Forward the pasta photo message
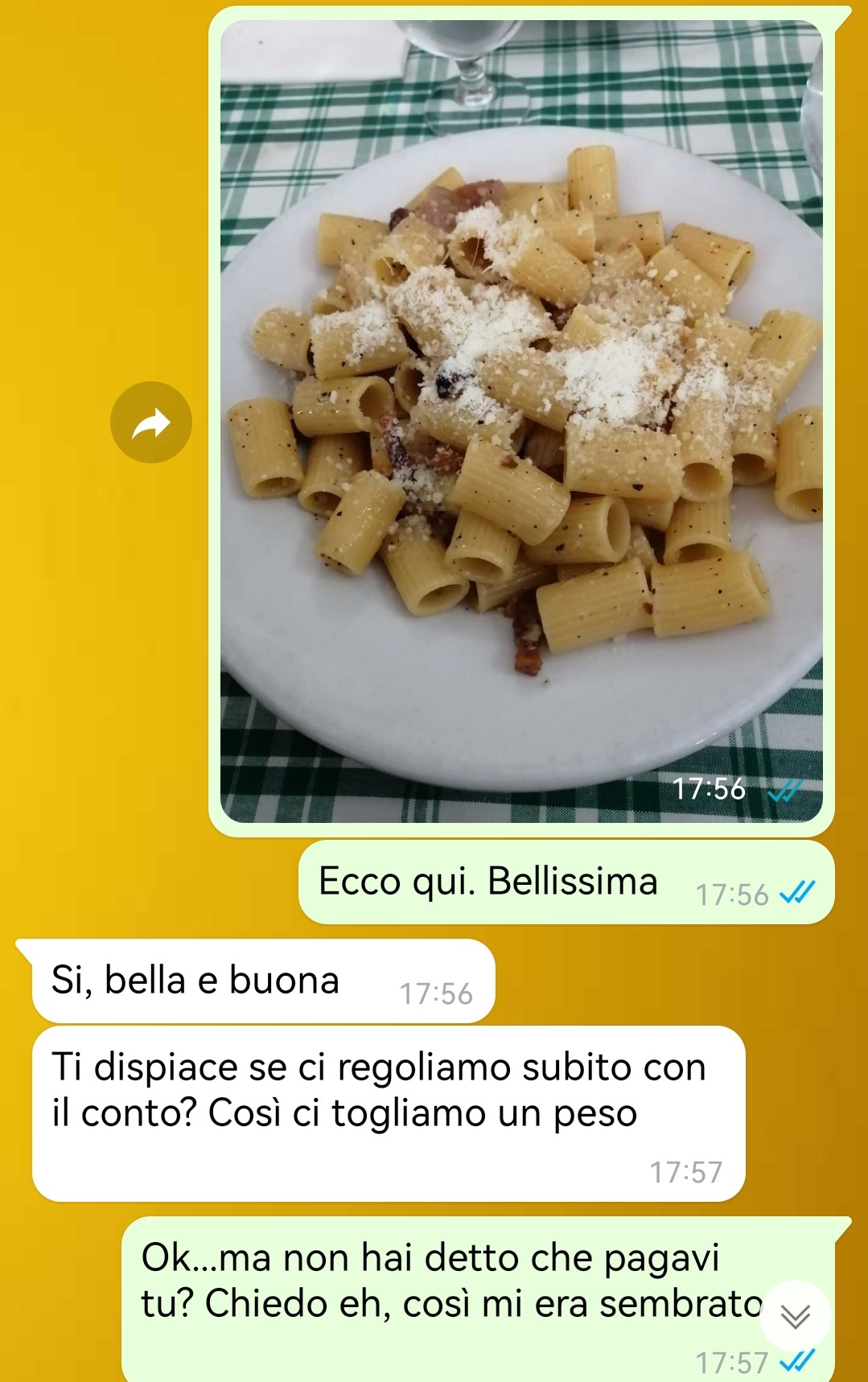The image size is (868, 1382). 151,422
